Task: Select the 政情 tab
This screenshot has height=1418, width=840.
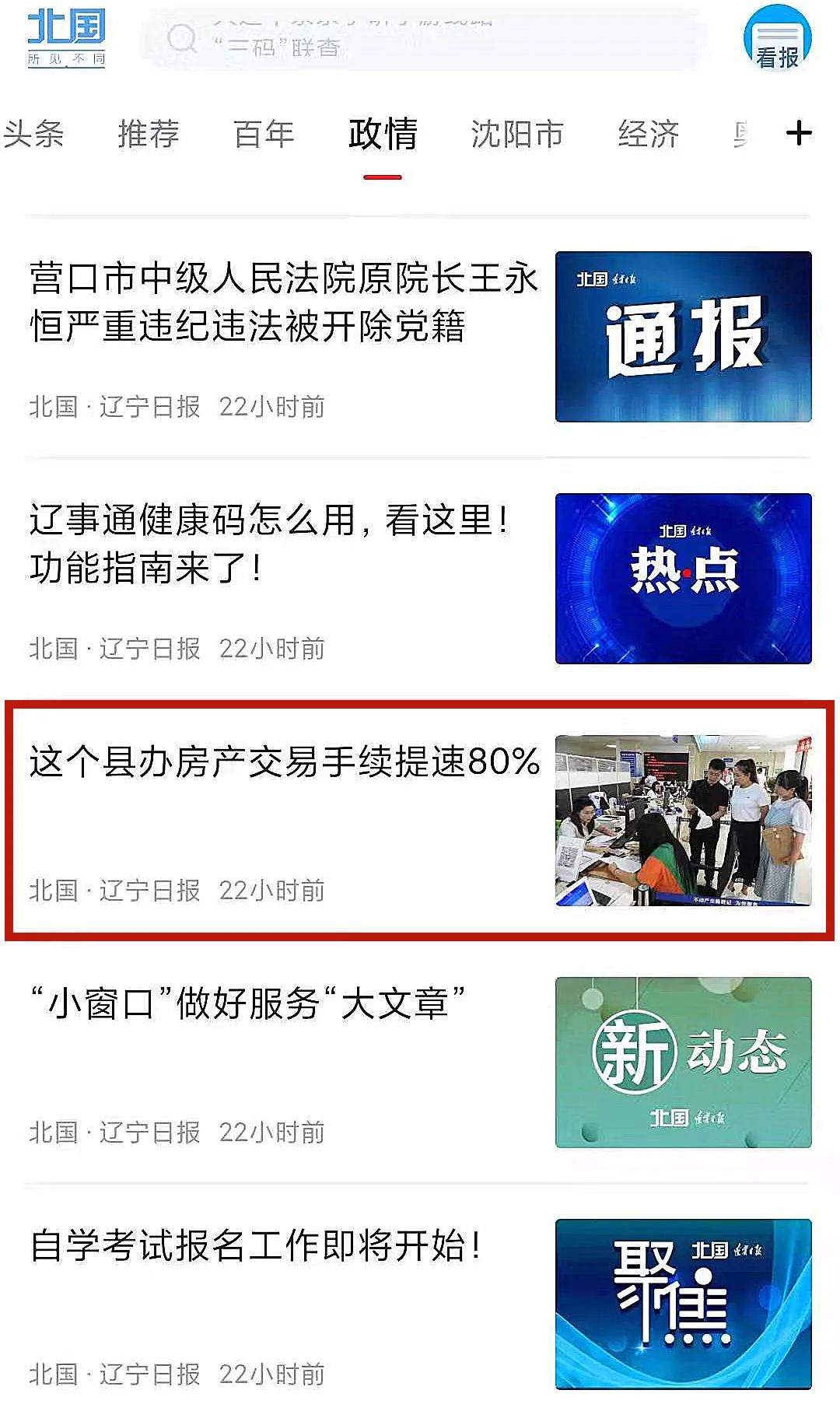Action: 383,134
